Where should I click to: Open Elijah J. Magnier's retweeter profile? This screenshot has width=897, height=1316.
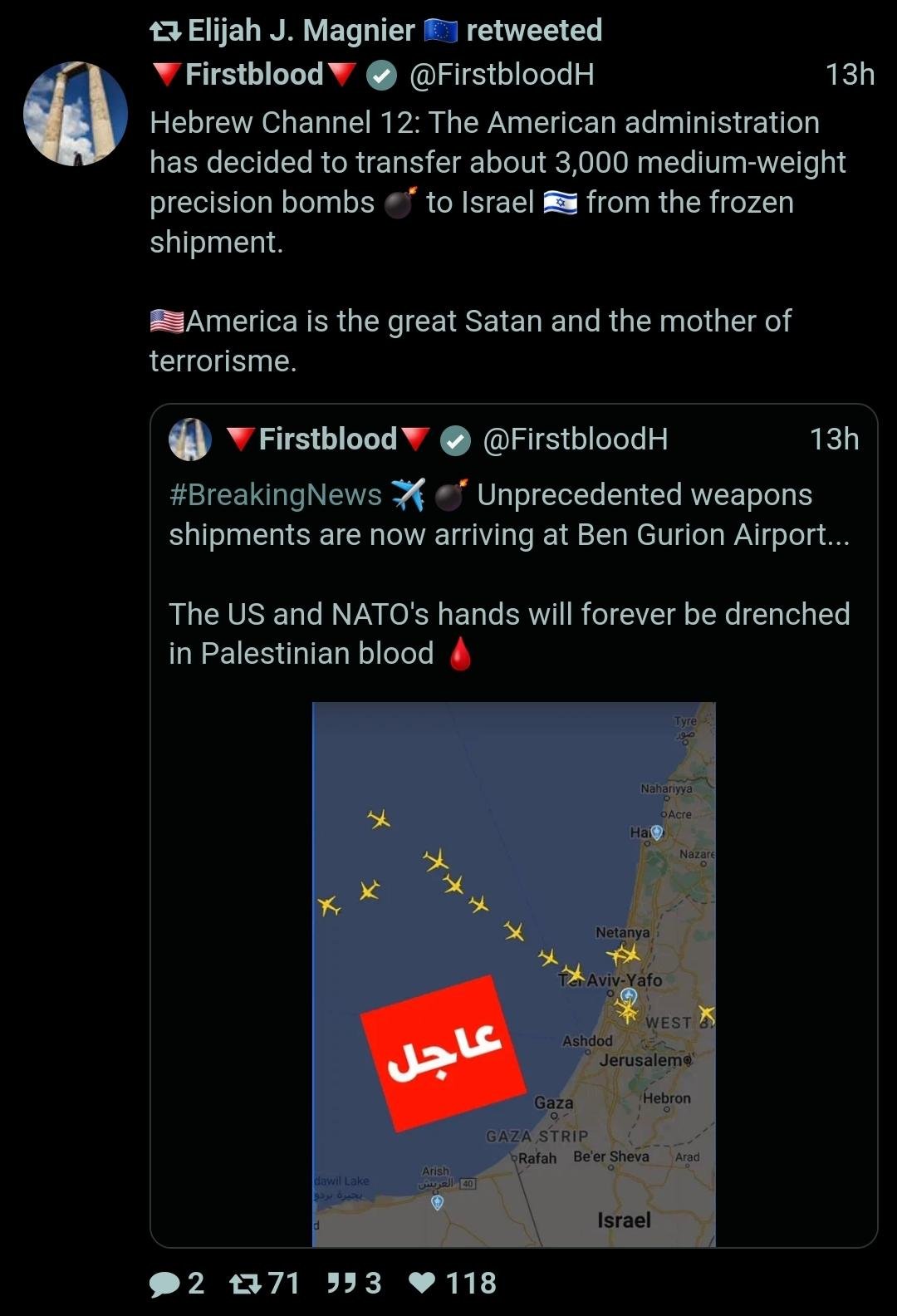click(x=301, y=31)
